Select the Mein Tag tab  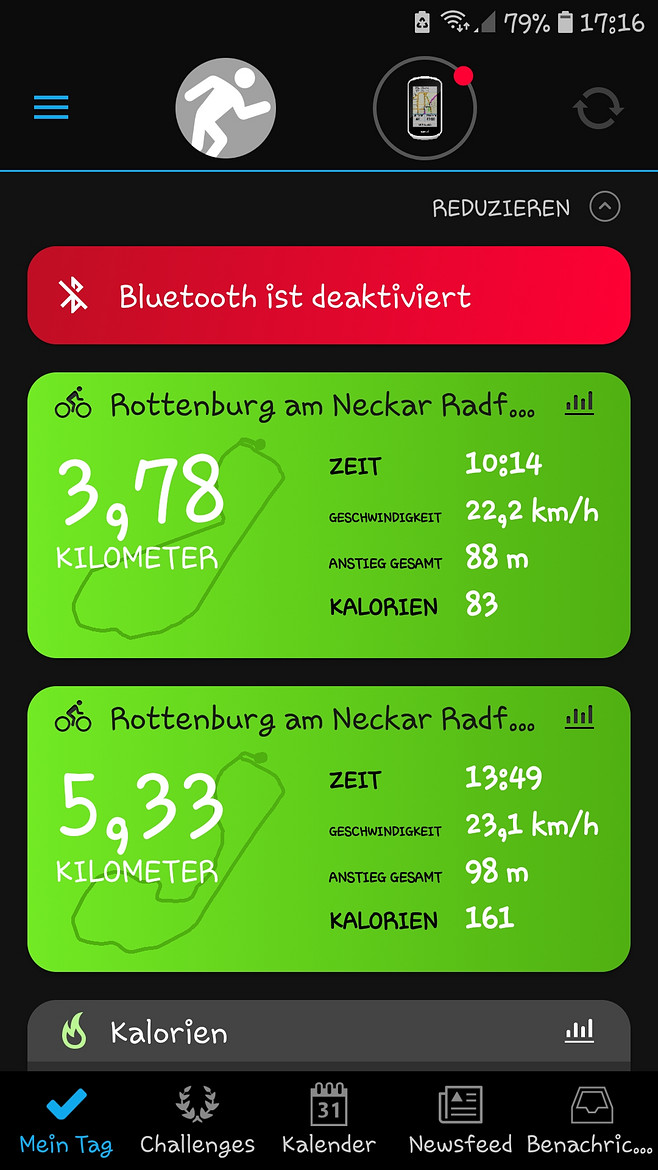66,1121
